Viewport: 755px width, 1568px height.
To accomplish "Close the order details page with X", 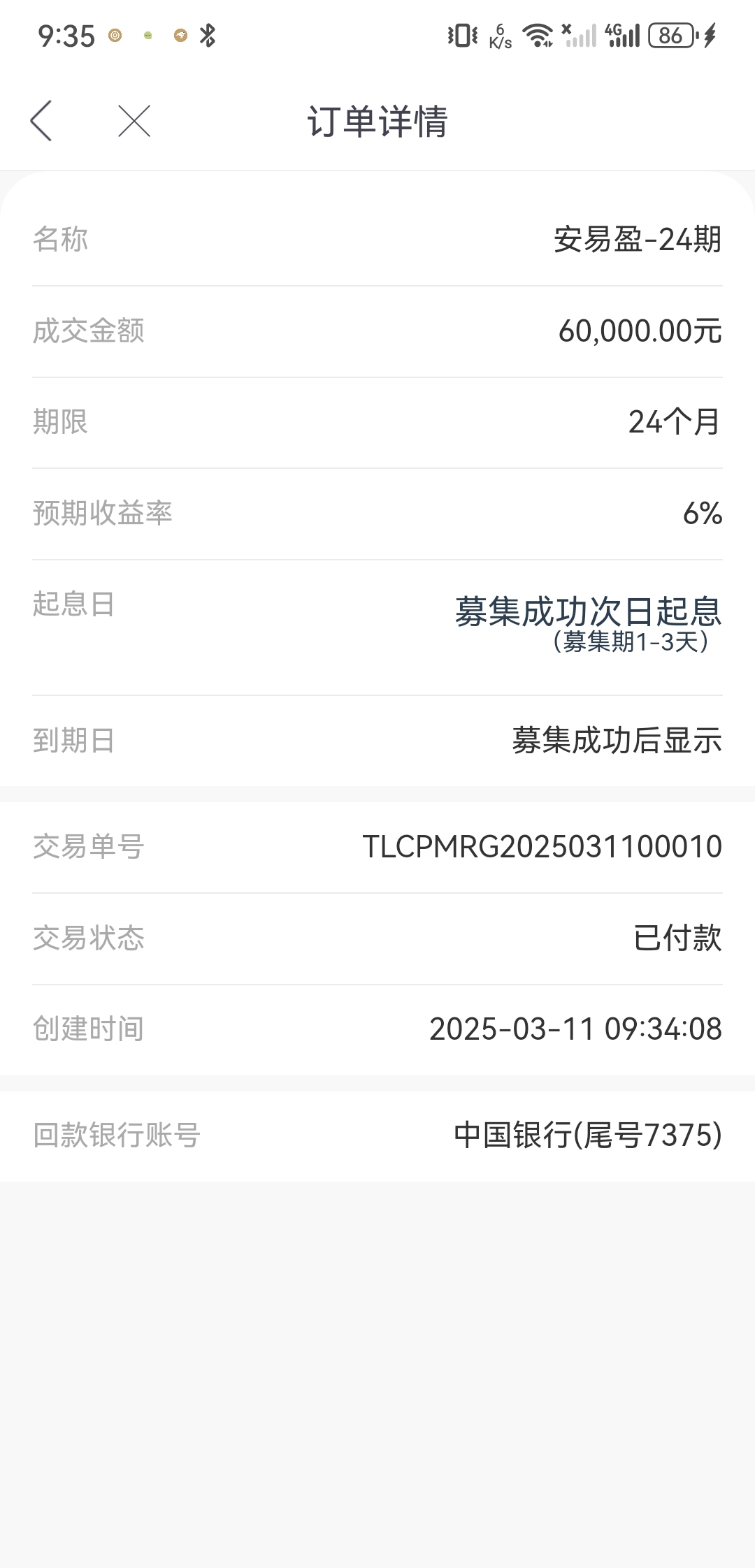I will (134, 121).
